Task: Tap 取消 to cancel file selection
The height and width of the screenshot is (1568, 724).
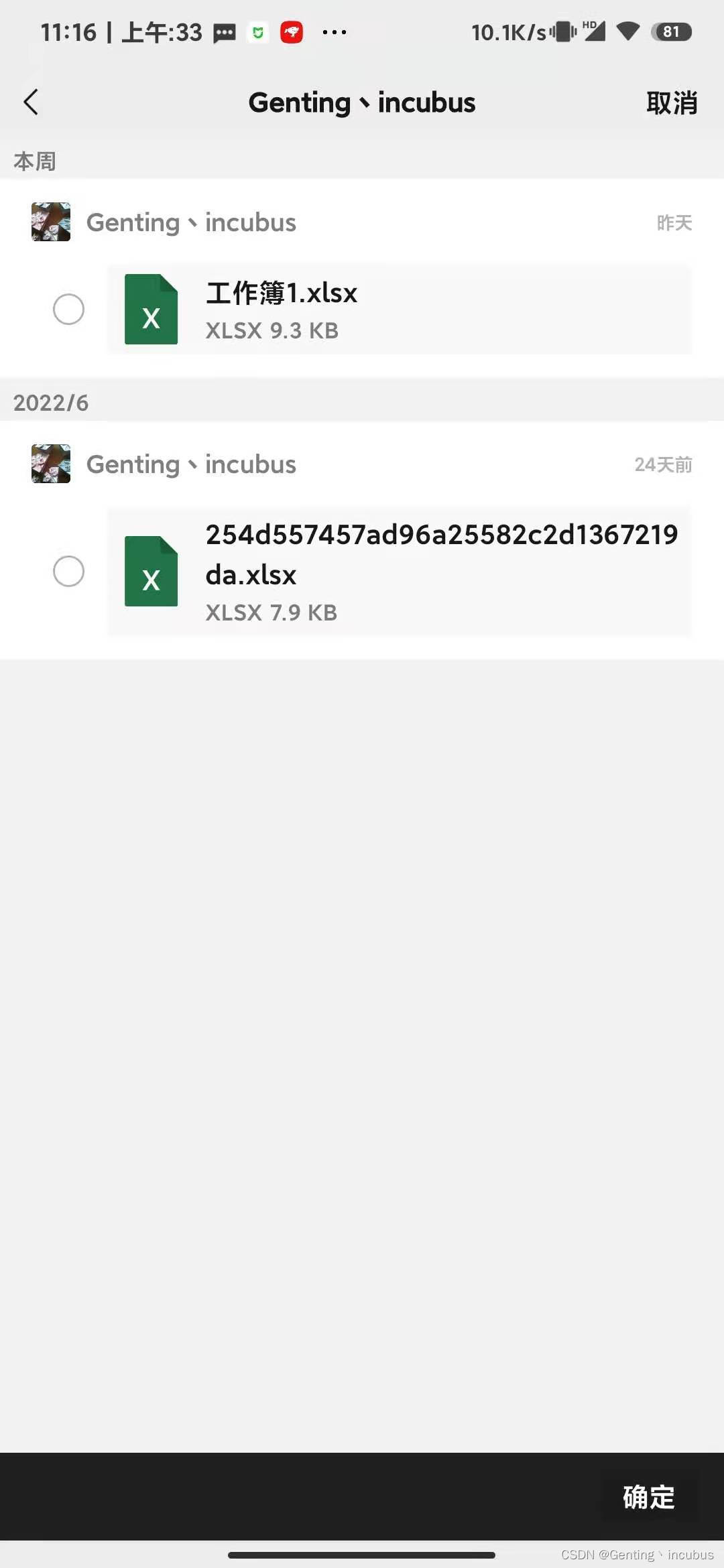Action: point(671,103)
